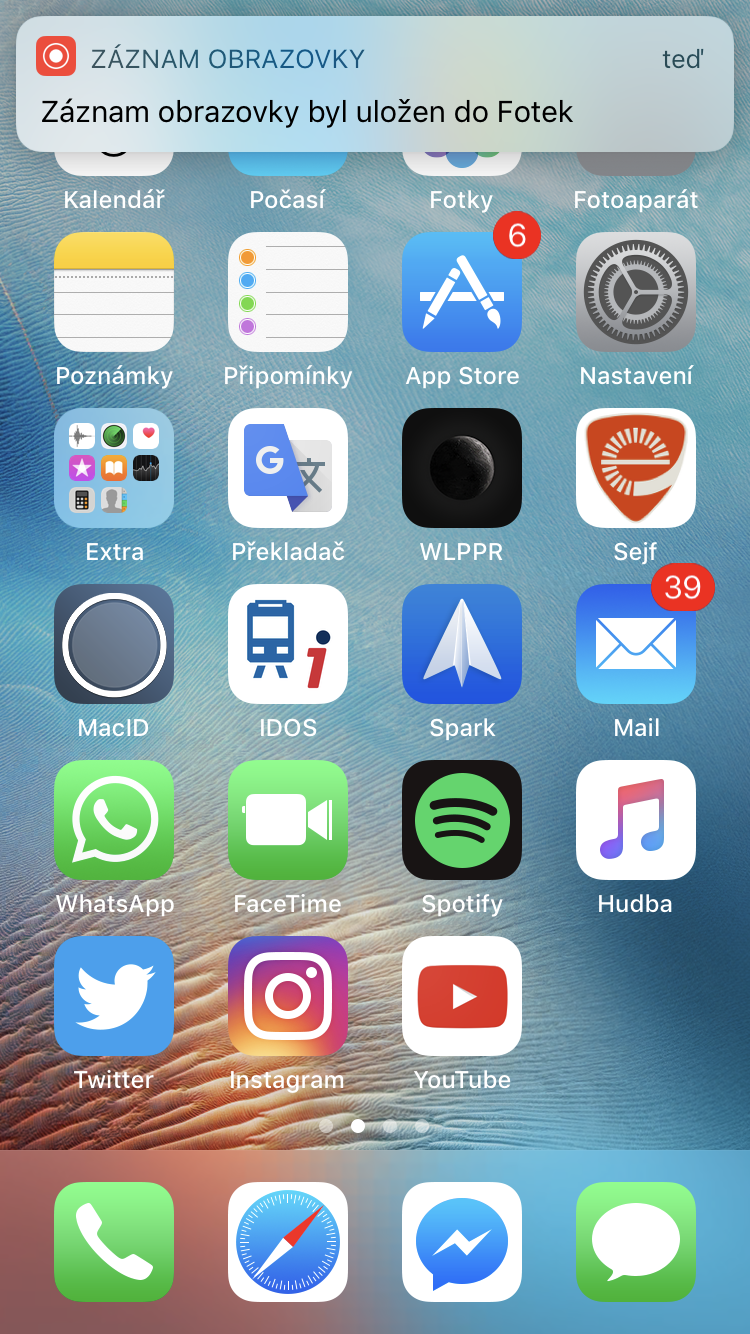Launch the Připomínky reminders app
750x1334 pixels.
pyautogui.click(x=288, y=292)
